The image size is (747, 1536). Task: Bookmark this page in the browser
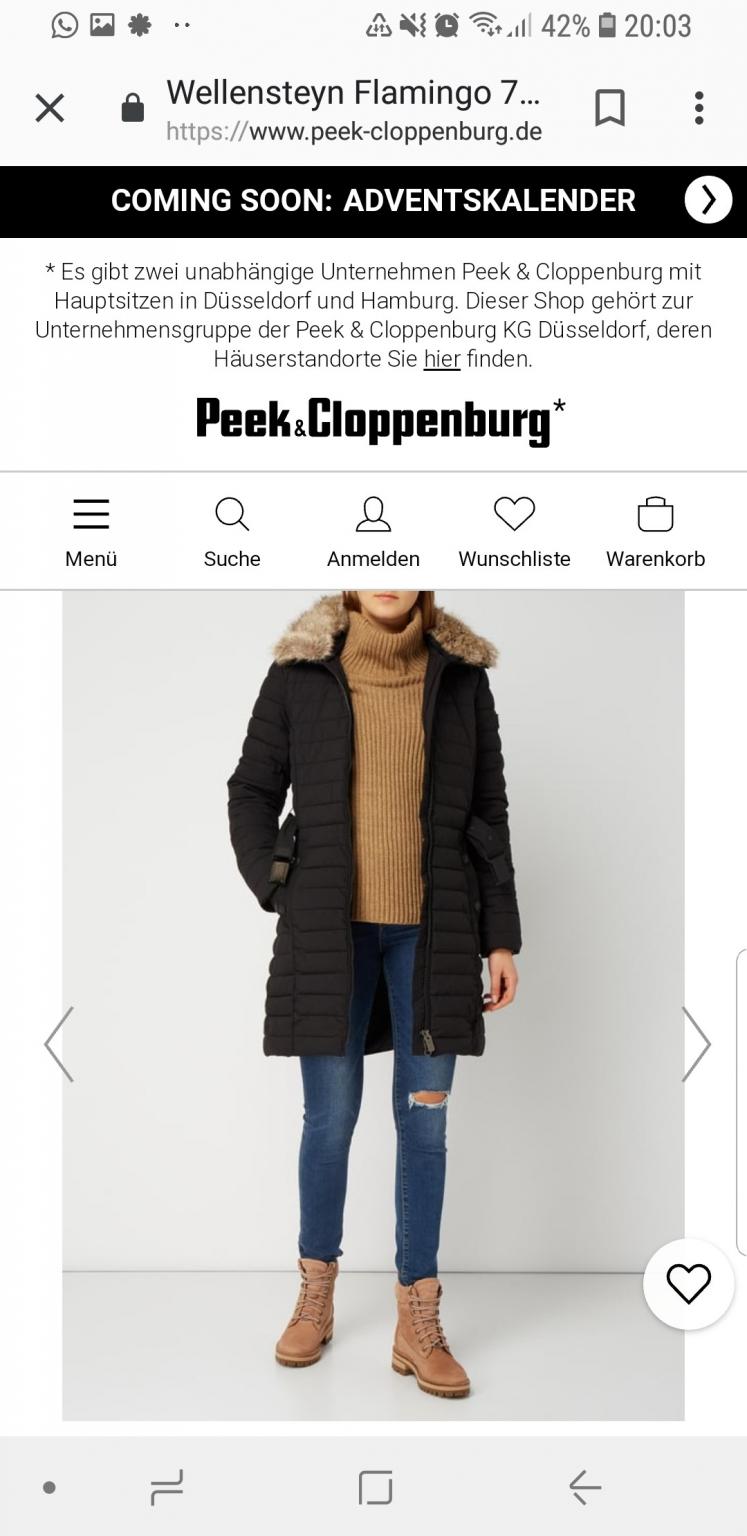610,108
